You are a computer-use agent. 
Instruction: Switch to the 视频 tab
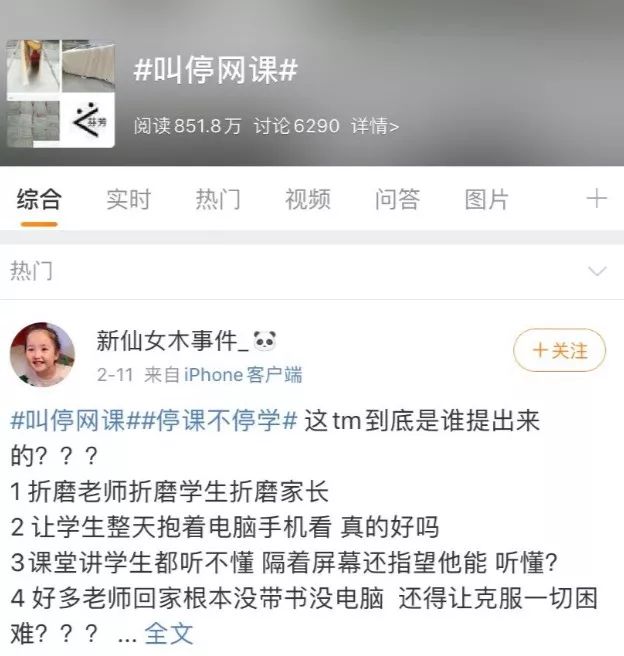(308, 199)
